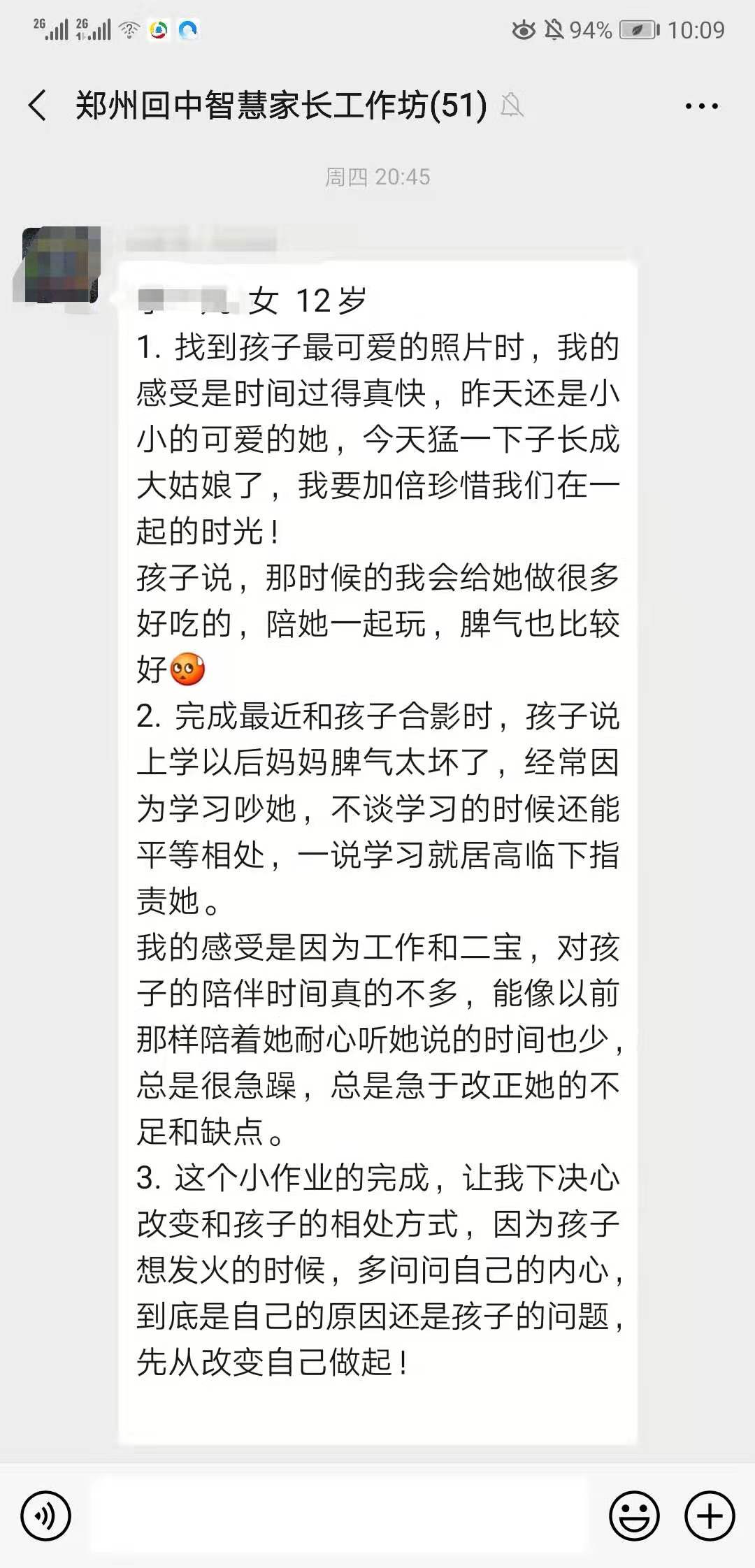Viewport: 755px width, 1568px height.
Task: Open the plus attachments panel
Action: click(710, 1516)
